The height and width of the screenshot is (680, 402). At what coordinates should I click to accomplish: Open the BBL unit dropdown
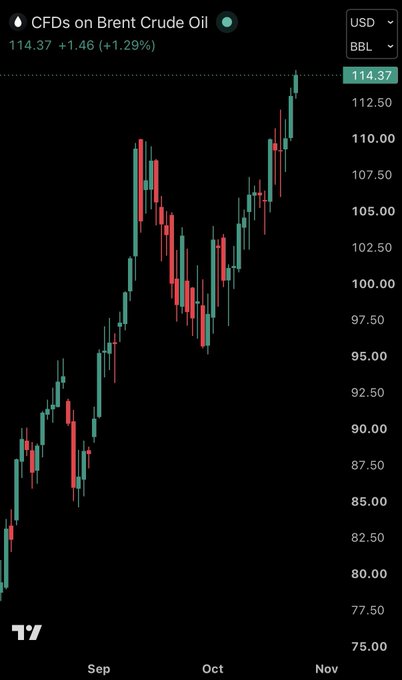click(x=372, y=46)
